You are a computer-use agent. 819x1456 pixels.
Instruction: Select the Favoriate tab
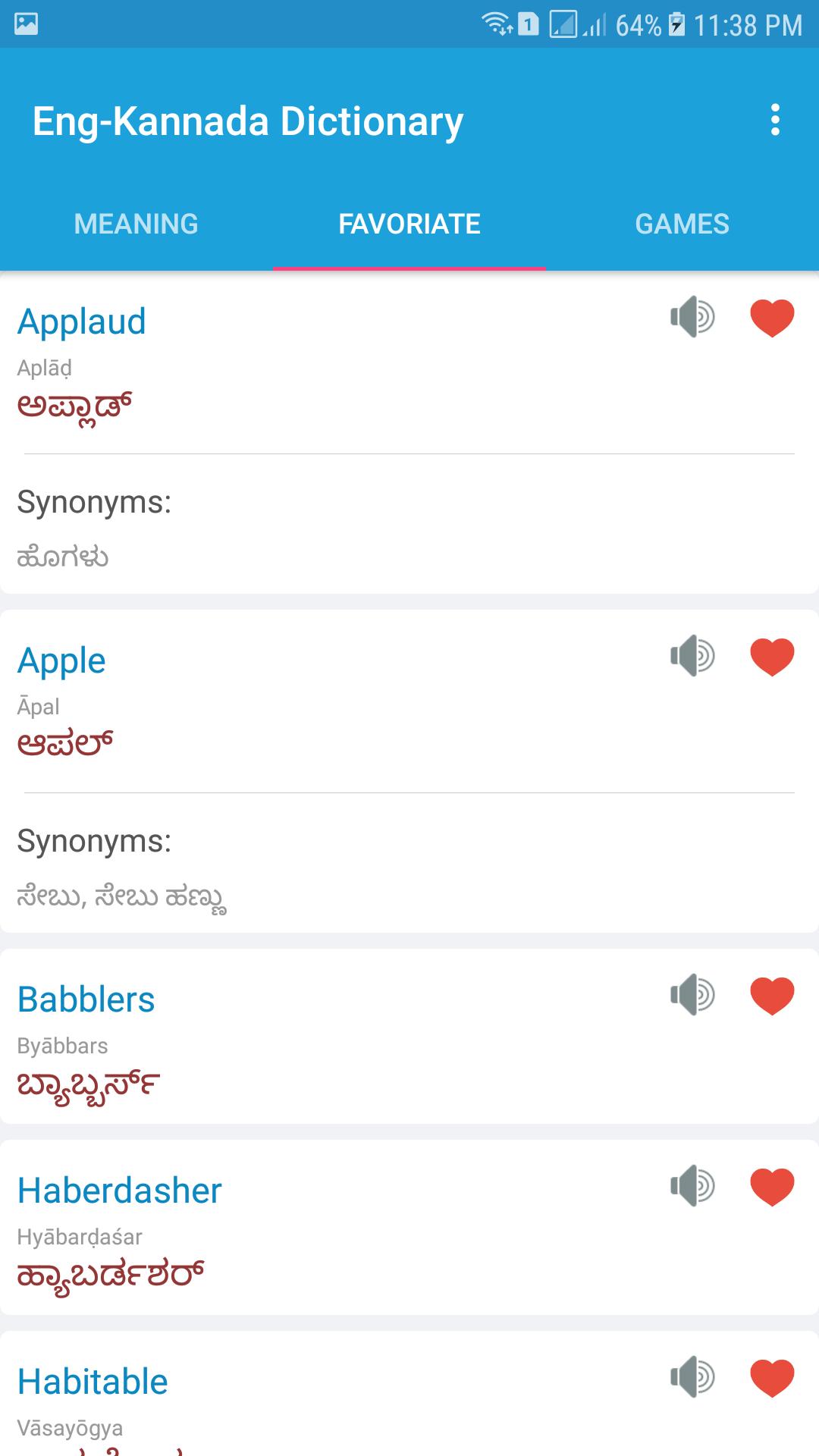pyautogui.click(x=409, y=224)
